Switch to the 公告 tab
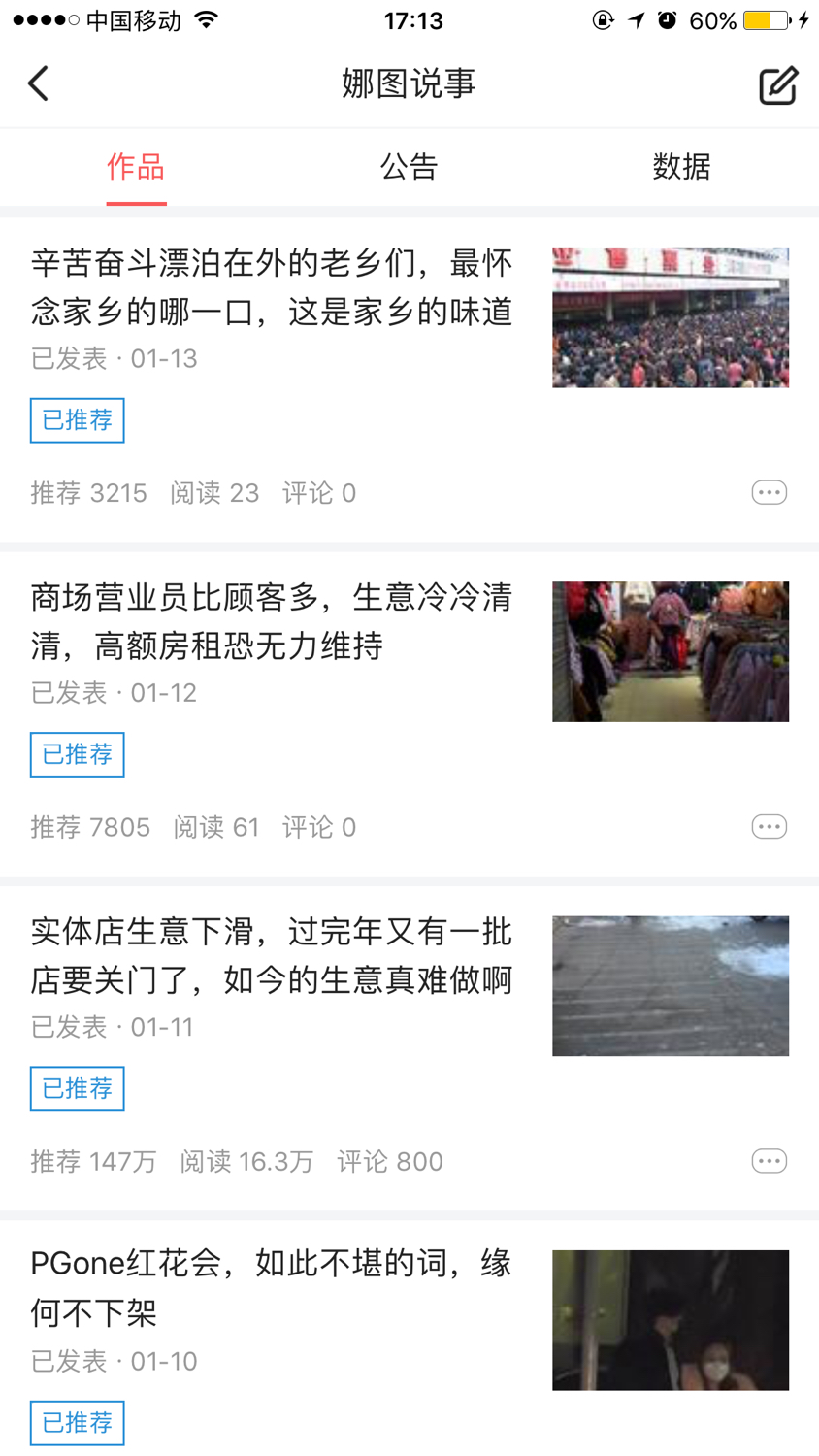This screenshot has width=819, height=1456. tap(409, 167)
